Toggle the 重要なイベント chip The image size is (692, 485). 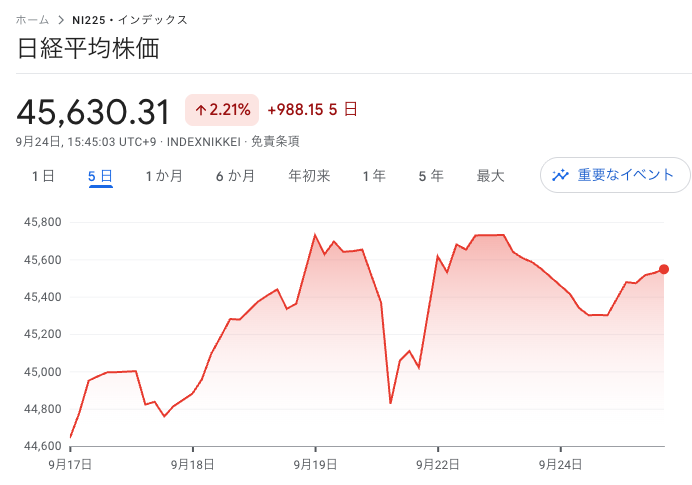click(x=615, y=175)
